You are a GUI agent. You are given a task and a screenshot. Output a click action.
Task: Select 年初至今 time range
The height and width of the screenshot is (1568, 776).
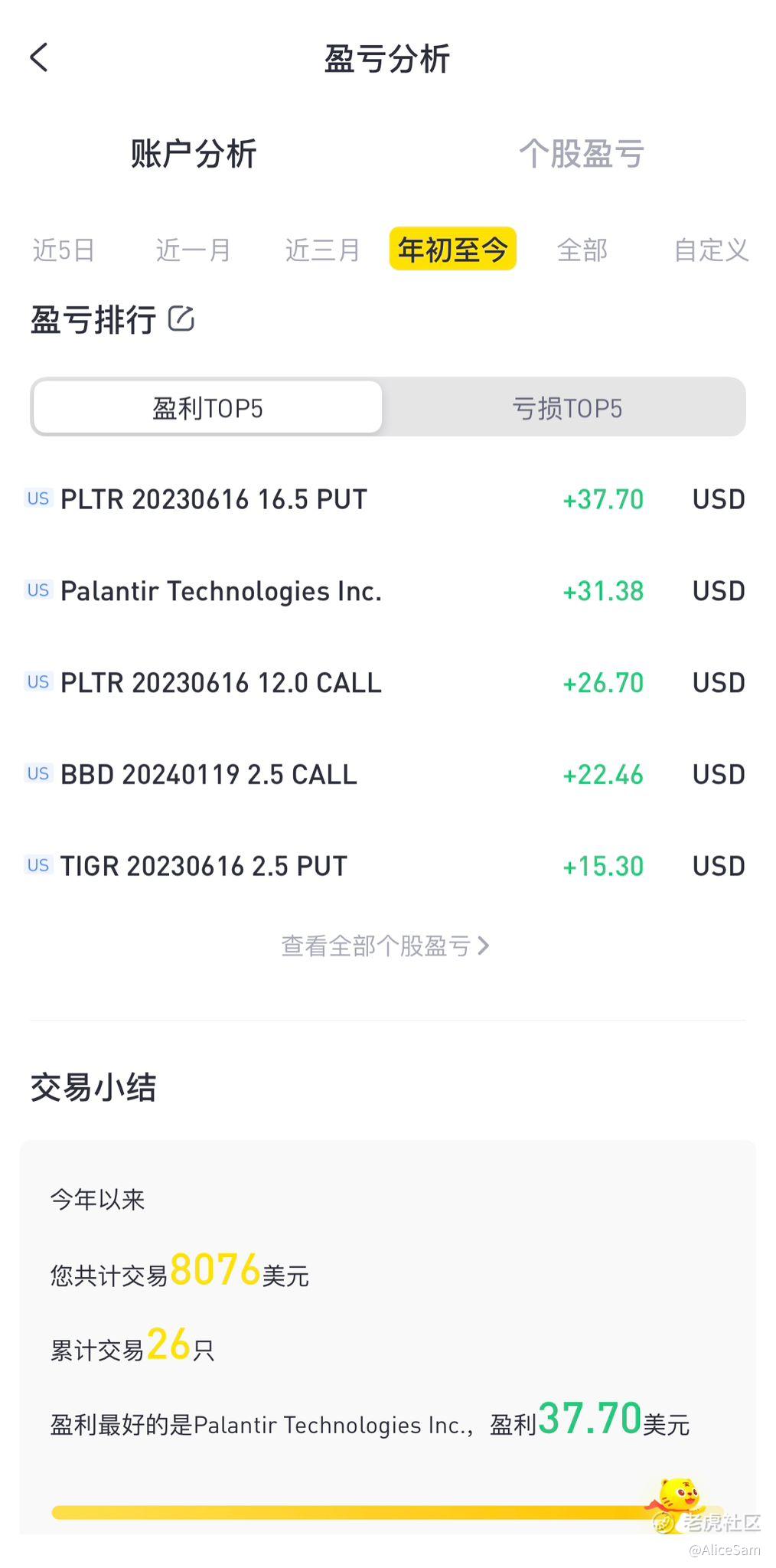(453, 249)
